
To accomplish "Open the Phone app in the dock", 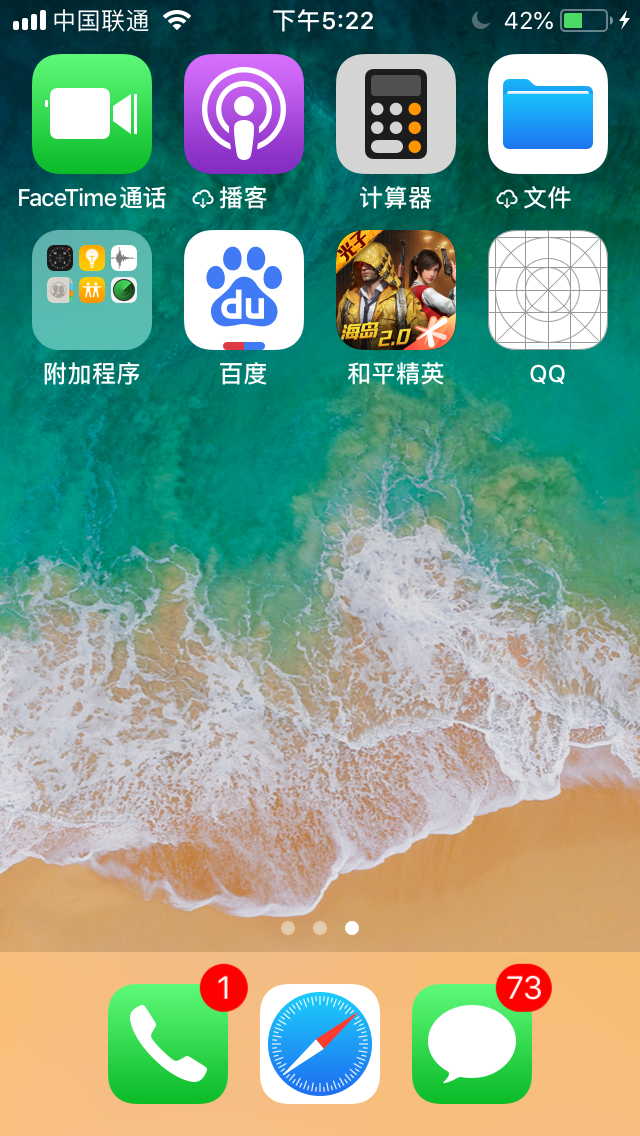I will [x=168, y=1043].
